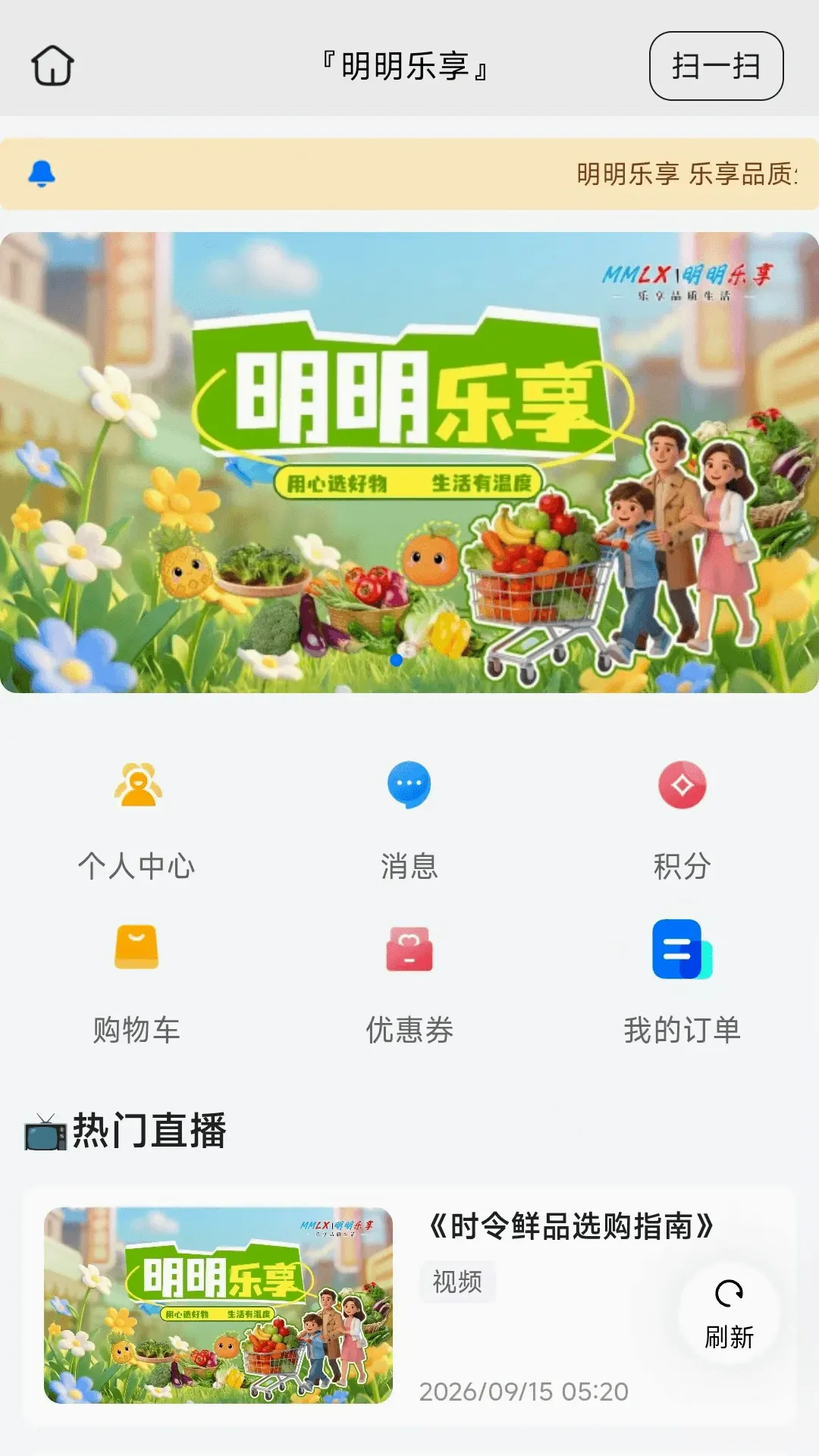Open 我的订单
The height and width of the screenshot is (1456, 819).
coord(682,984)
